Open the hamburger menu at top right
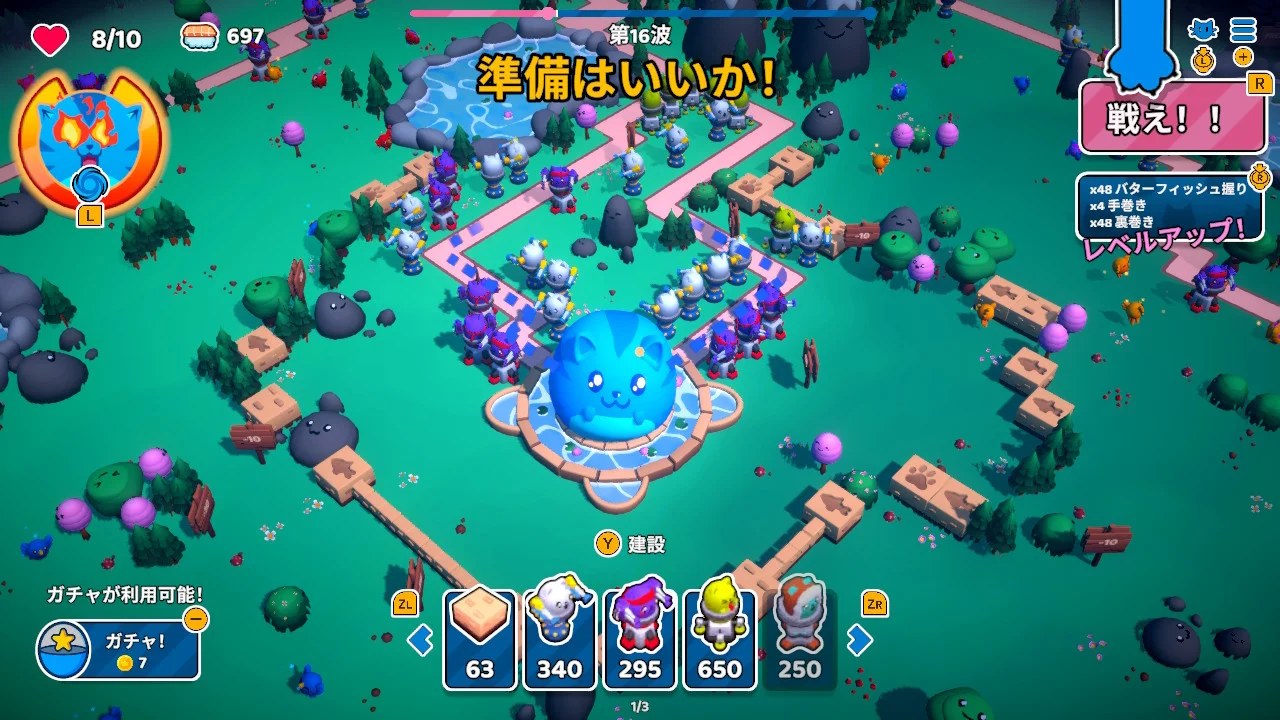The height and width of the screenshot is (720, 1280). pos(1243,30)
